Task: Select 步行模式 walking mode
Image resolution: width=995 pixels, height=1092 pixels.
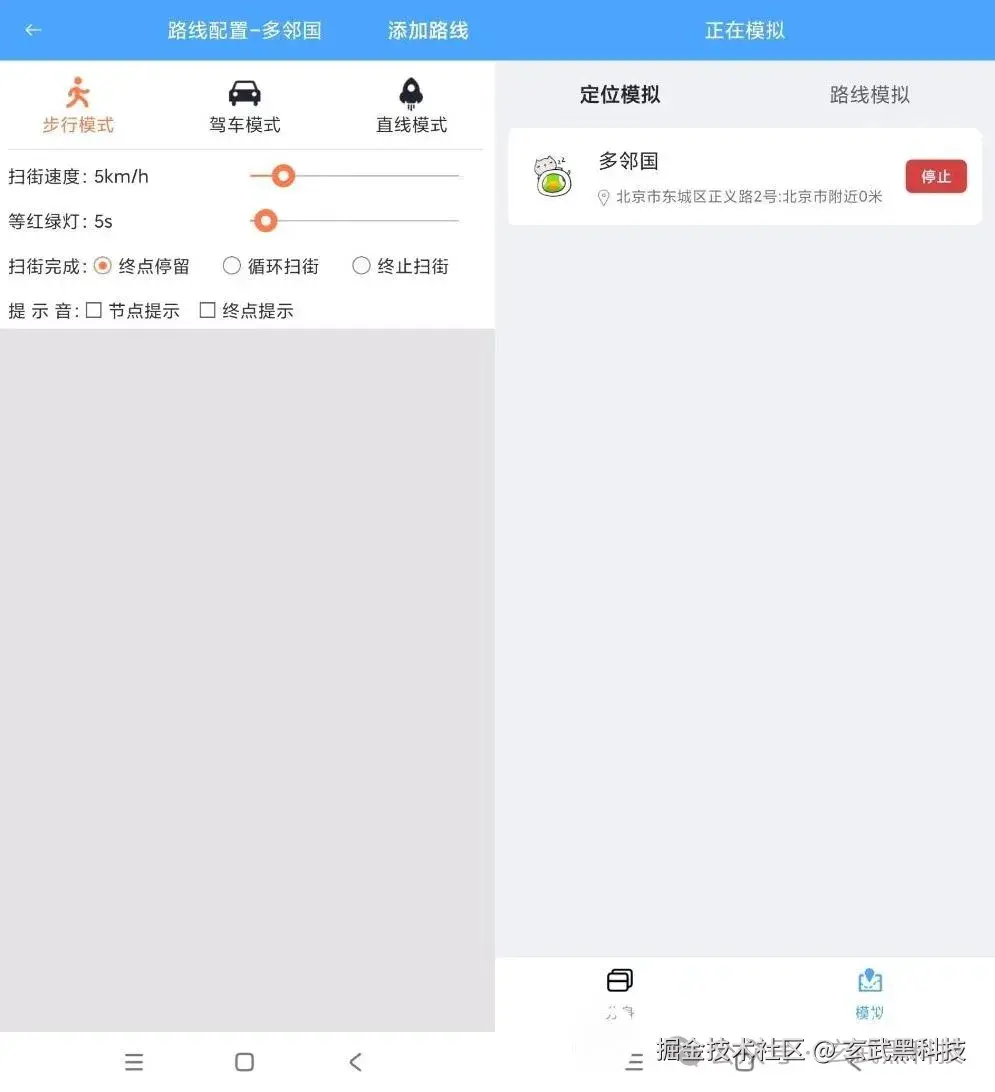Action: (x=78, y=107)
